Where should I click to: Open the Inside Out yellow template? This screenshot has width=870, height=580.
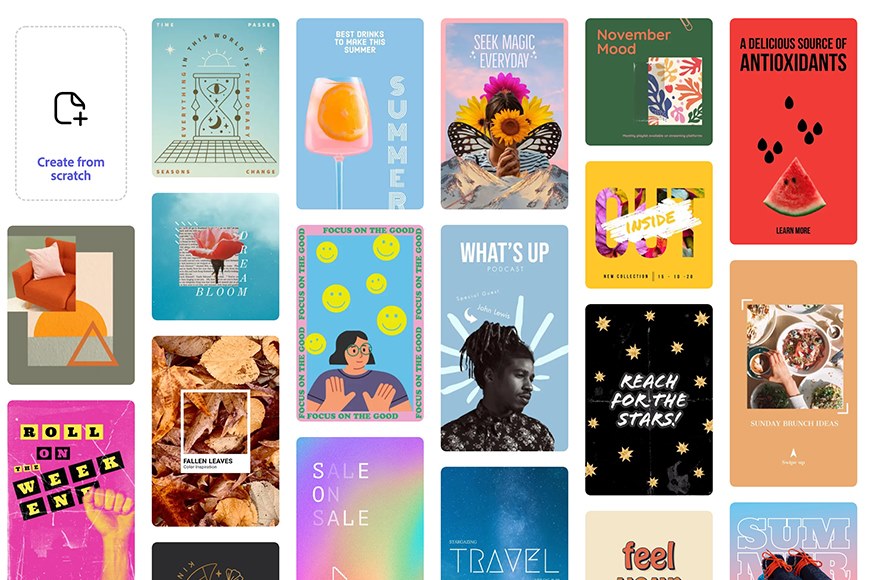point(648,225)
